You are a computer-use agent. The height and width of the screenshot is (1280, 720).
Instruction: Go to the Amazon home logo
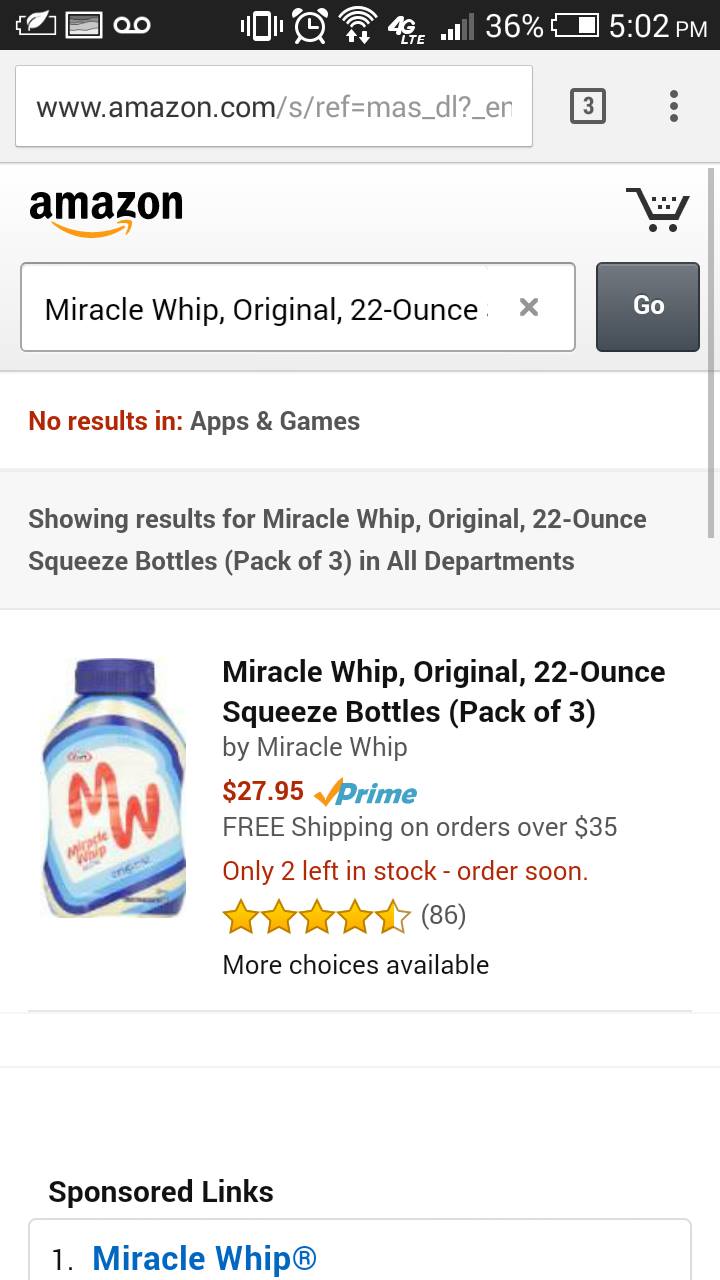click(106, 211)
